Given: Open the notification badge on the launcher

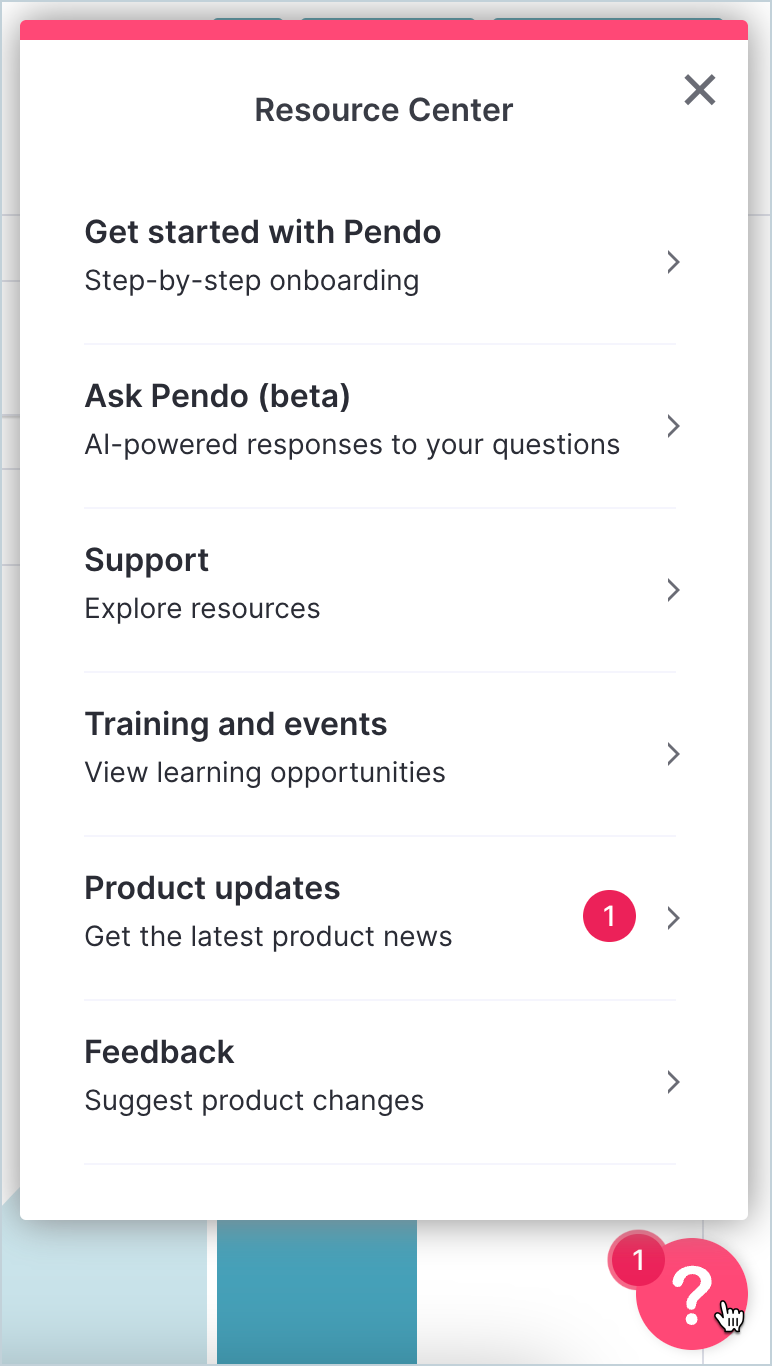Looking at the screenshot, I should (x=637, y=1261).
